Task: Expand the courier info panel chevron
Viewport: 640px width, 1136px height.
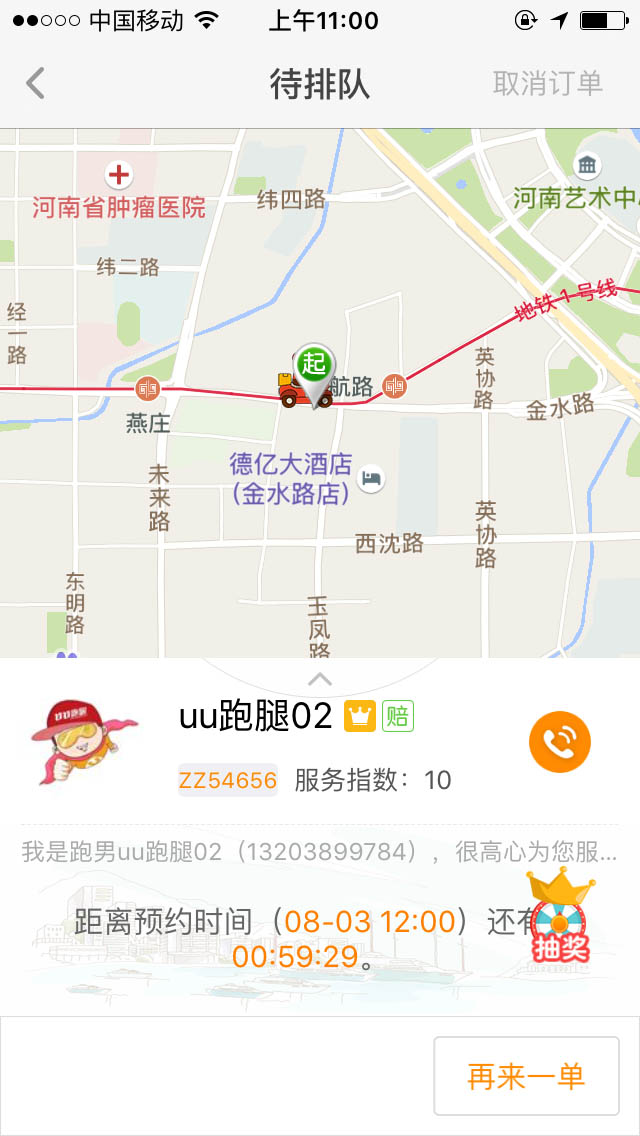Action: coord(320,679)
